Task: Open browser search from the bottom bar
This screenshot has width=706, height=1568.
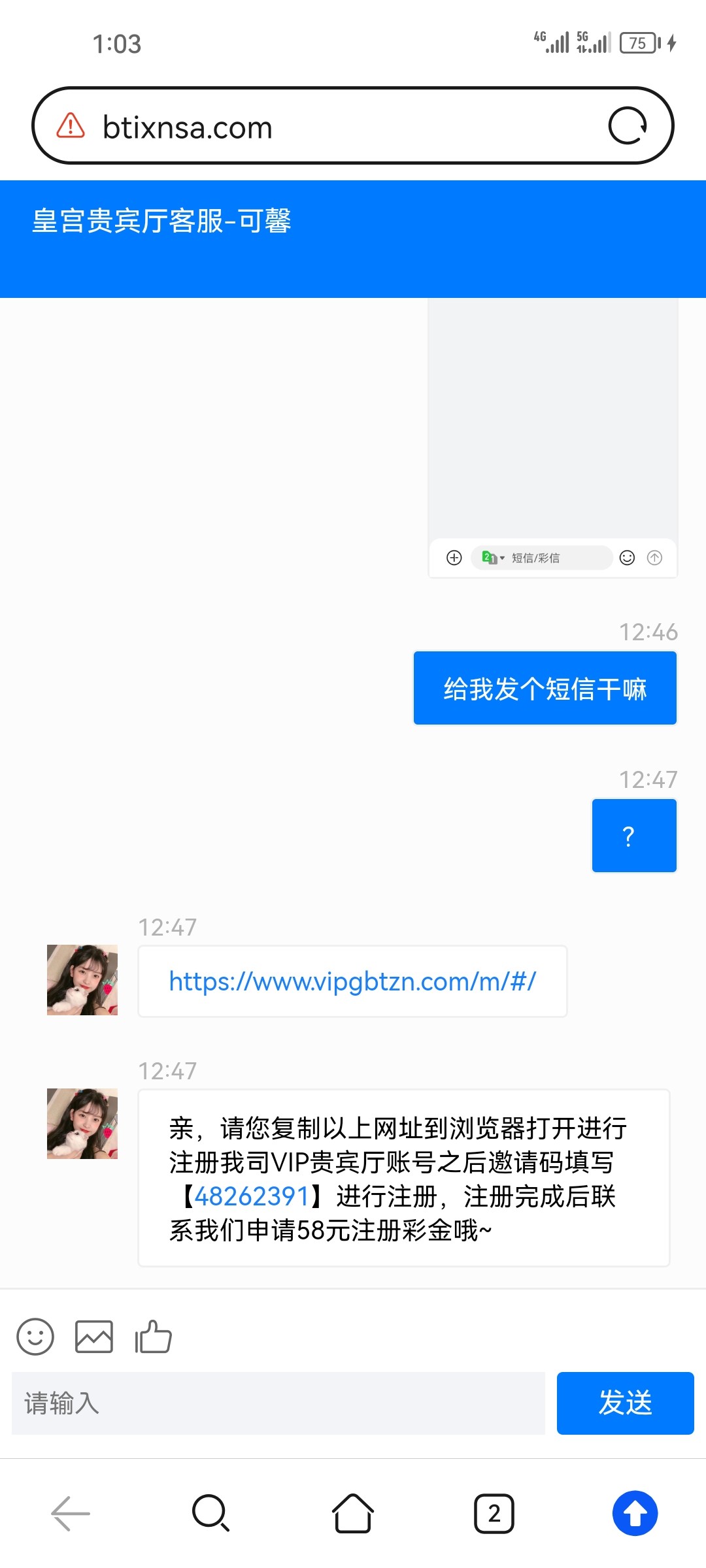Action: coord(210,1513)
